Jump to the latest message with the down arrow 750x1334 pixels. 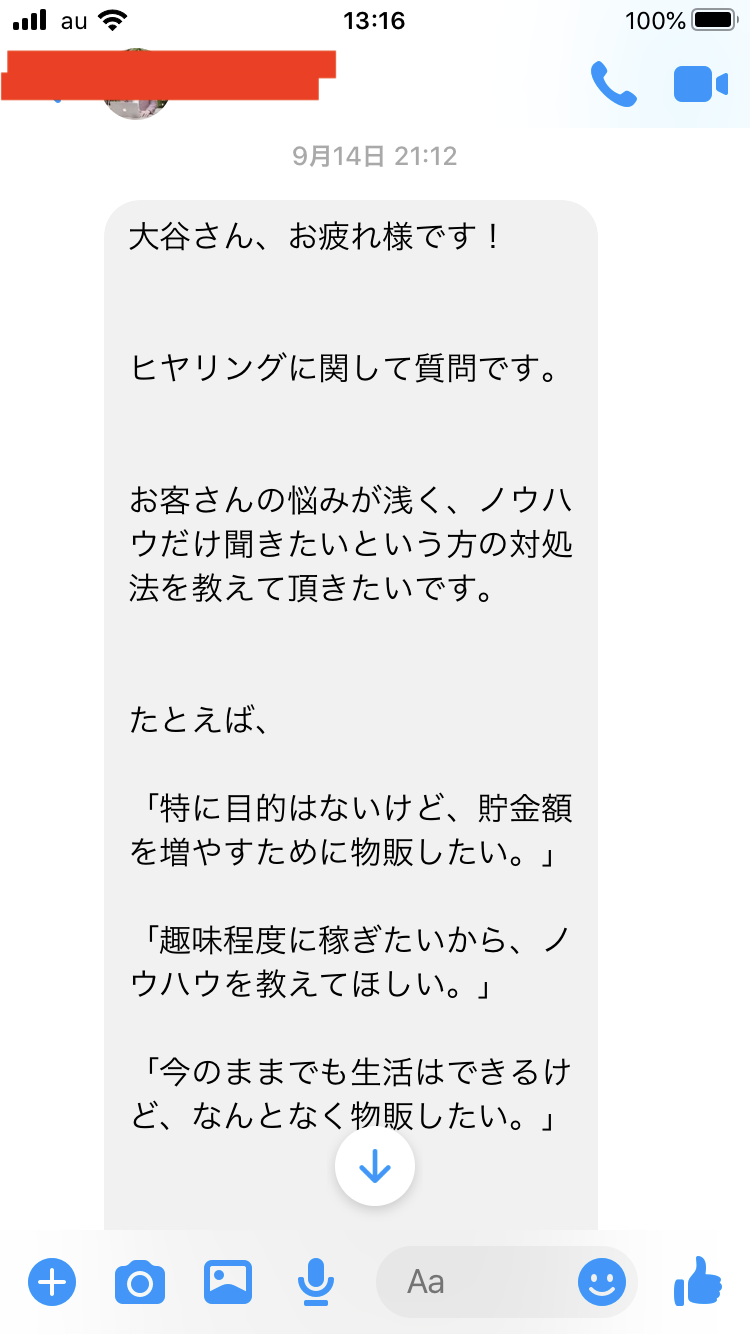point(375,1167)
